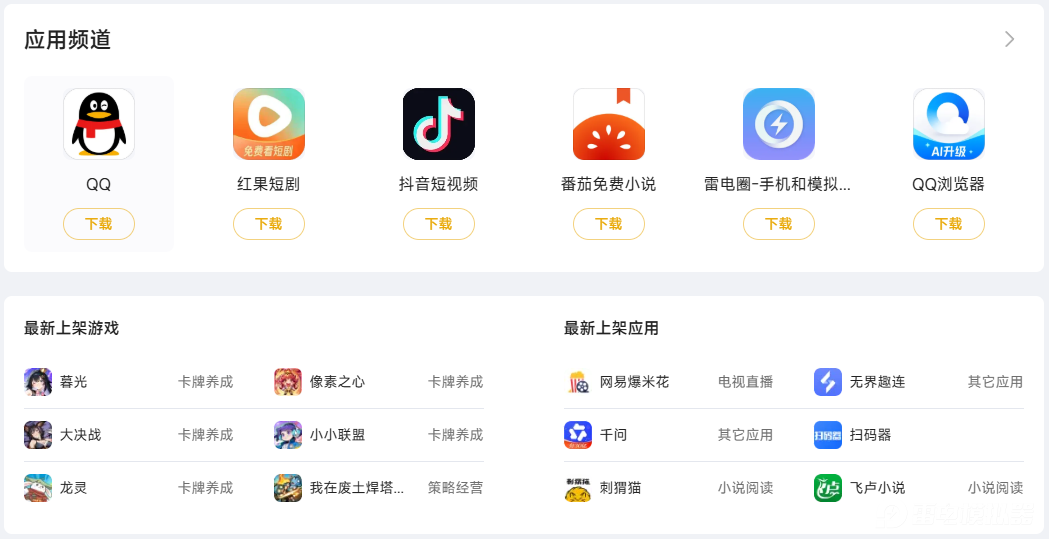The height and width of the screenshot is (539, 1049).
Task: Select the game 大决战
Action: click(x=80, y=435)
